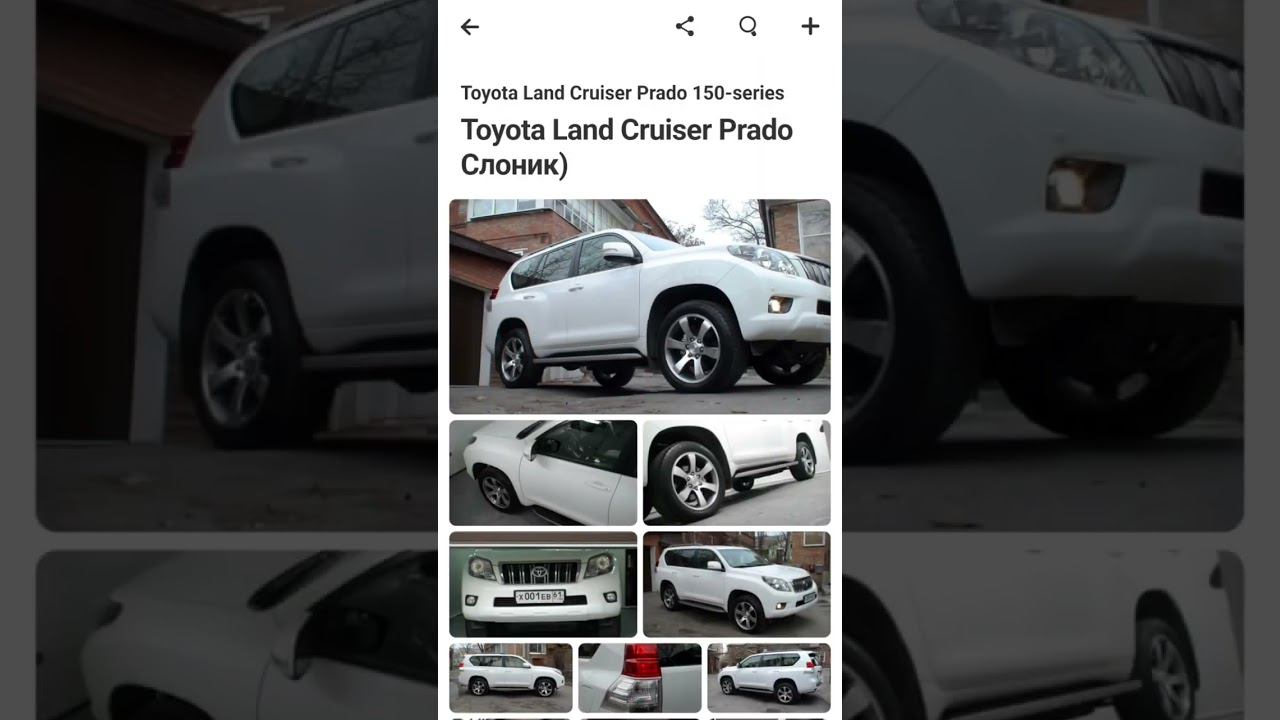Share this Prado post

tap(685, 27)
